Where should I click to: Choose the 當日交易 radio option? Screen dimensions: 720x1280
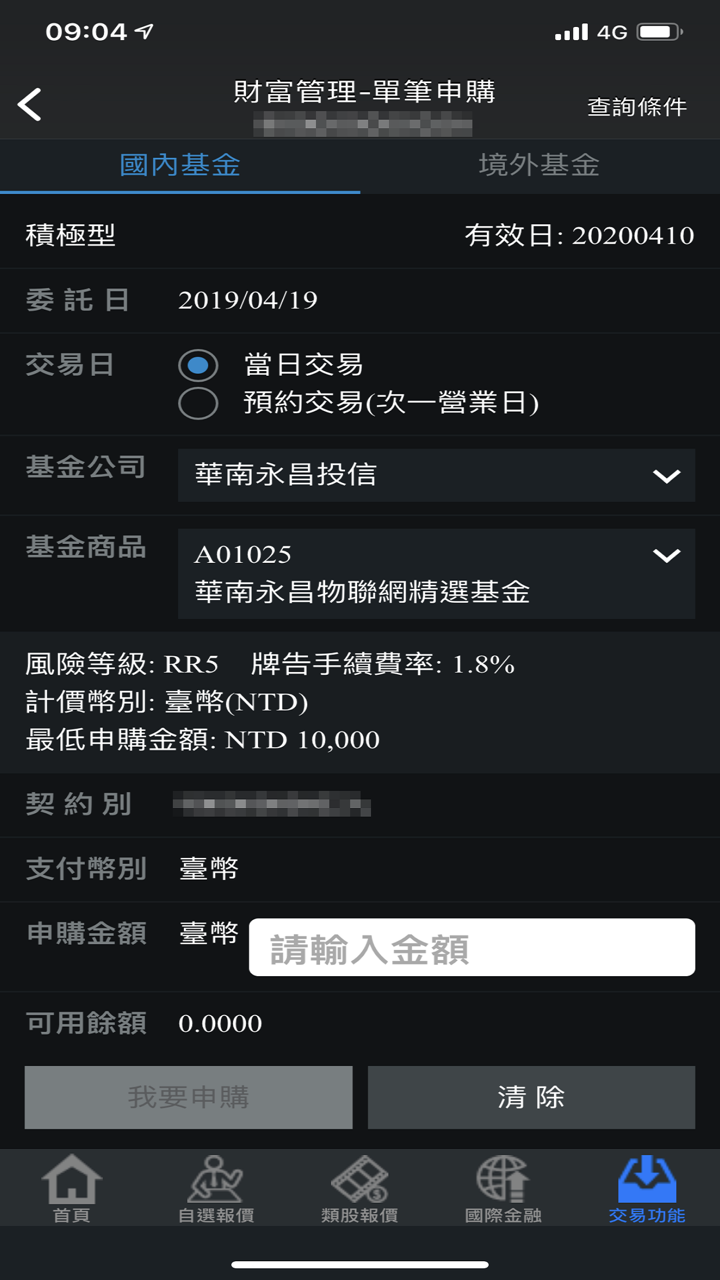198,366
